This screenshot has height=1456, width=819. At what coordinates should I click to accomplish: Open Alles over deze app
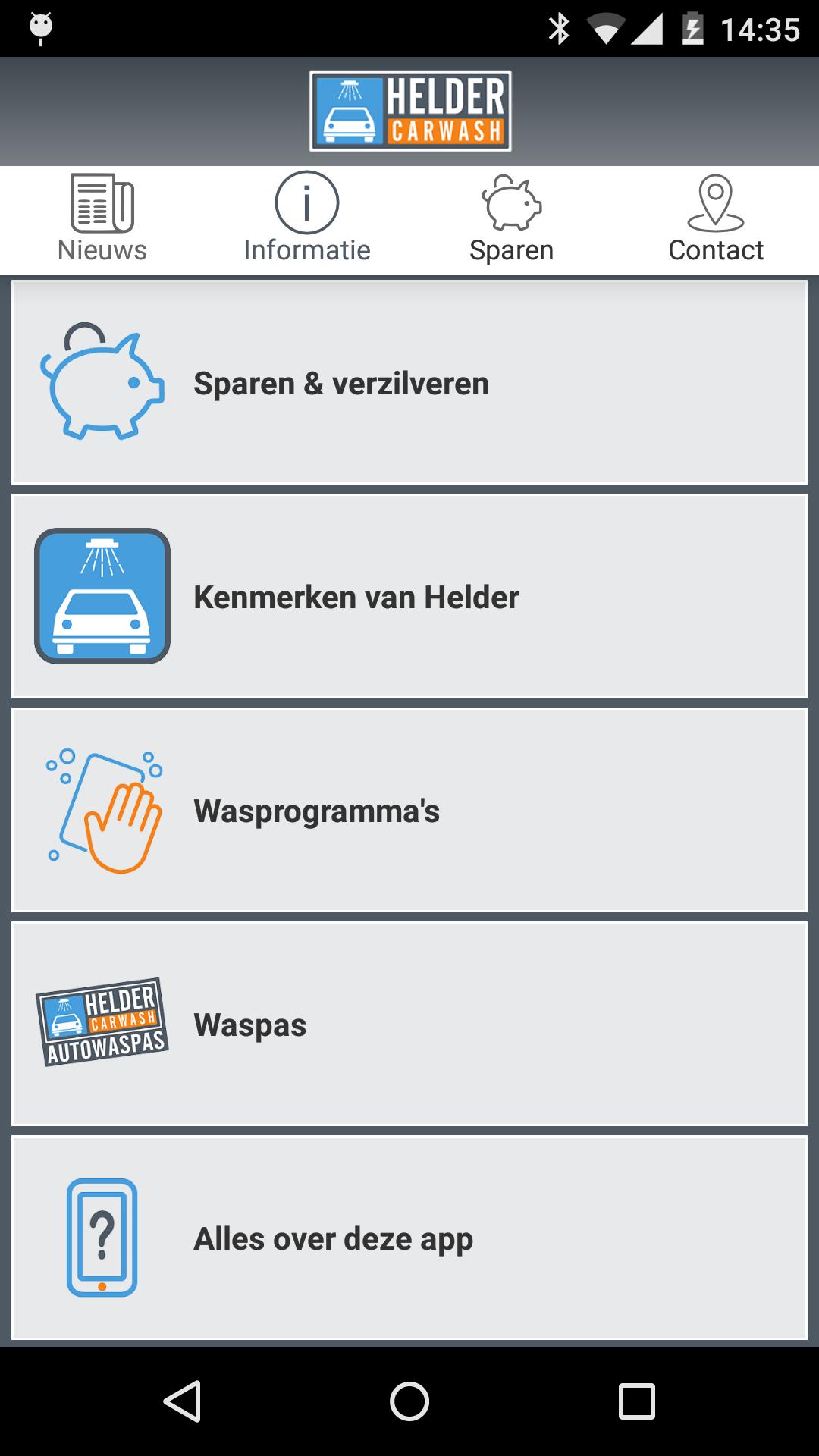point(409,1238)
